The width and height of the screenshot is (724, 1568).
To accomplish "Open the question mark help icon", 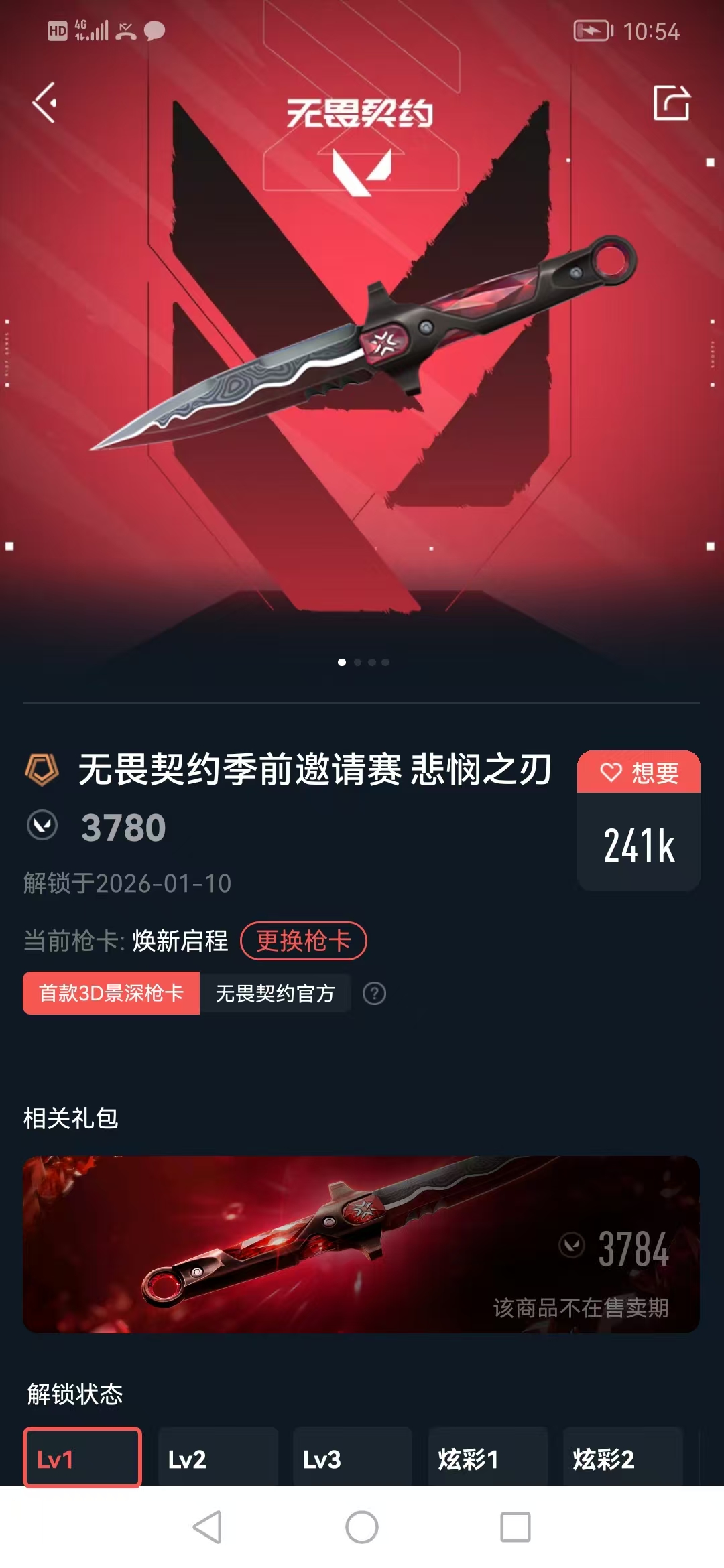I will click(x=374, y=993).
